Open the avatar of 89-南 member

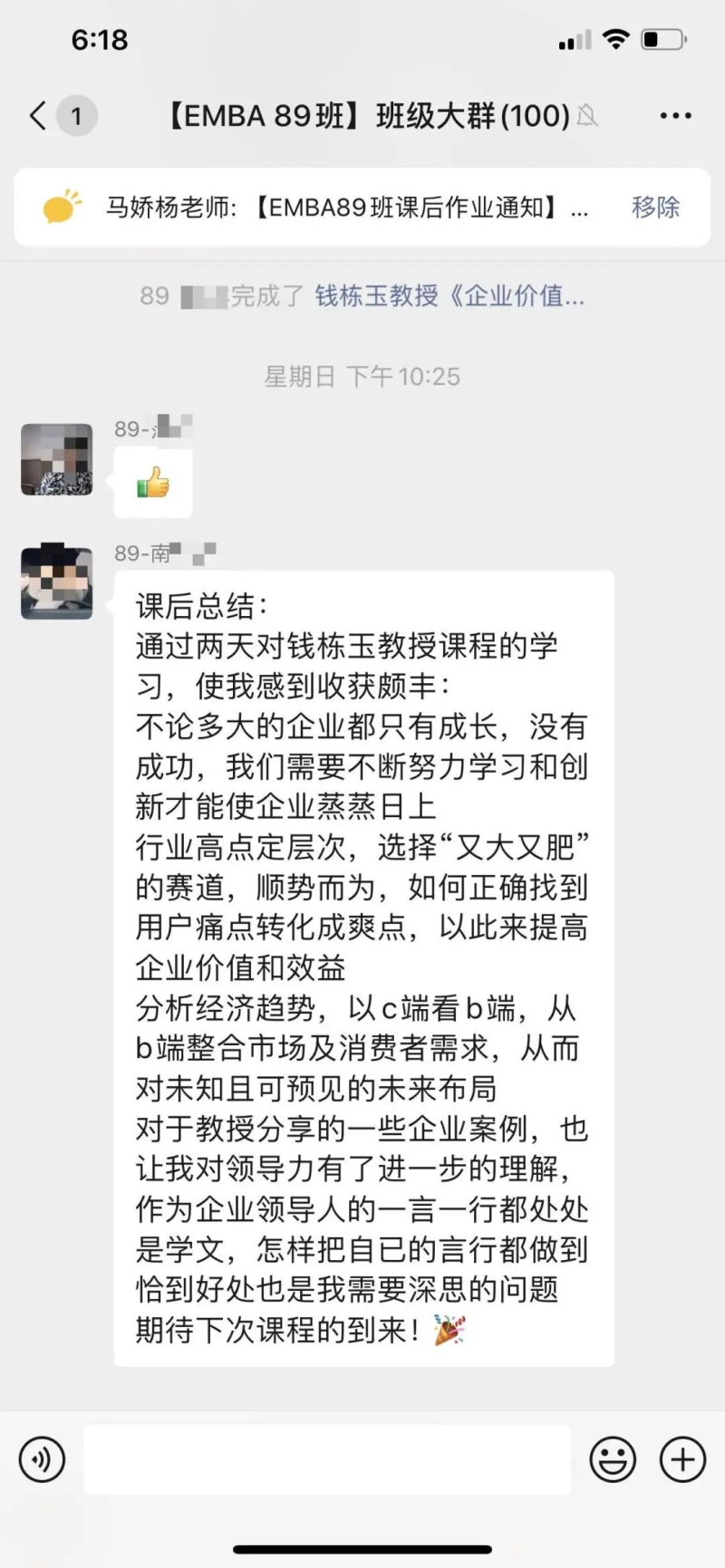pyautogui.click(x=57, y=582)
